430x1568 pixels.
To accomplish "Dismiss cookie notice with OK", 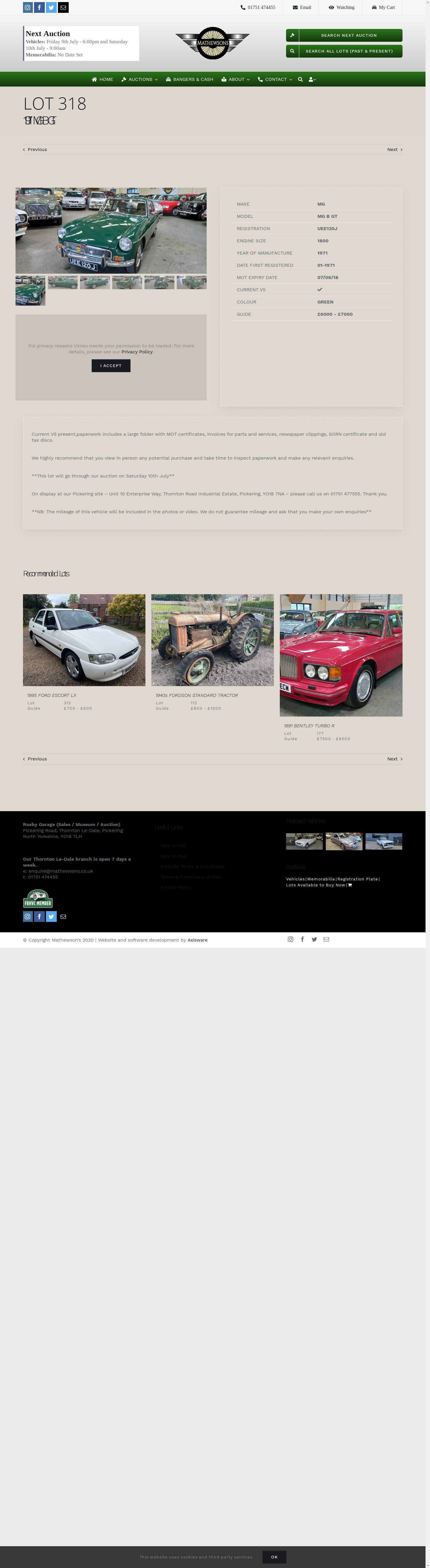I will pyautogui.click(x=274, y=1557).
